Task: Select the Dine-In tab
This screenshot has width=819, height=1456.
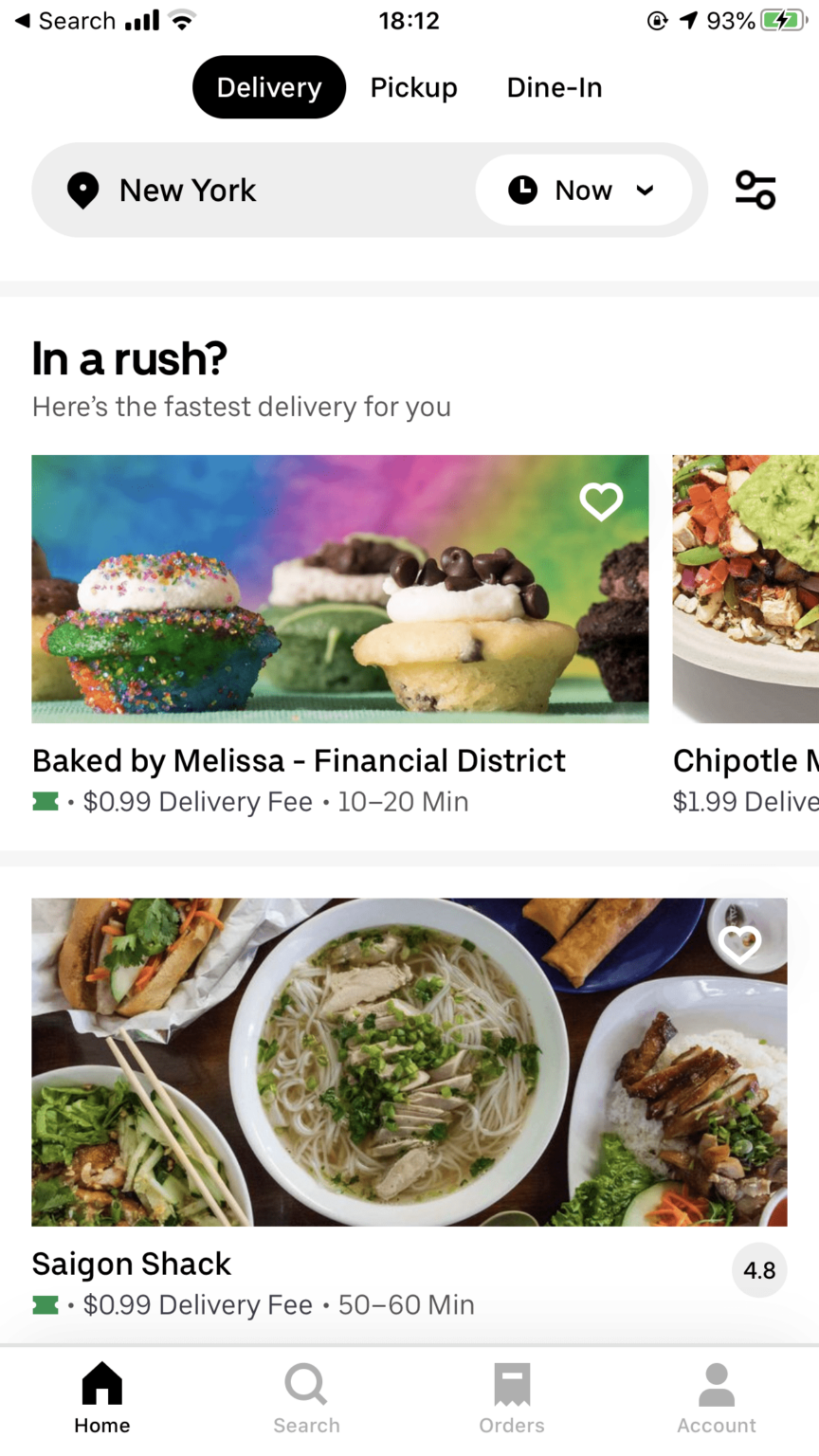Action: [554, 86]
